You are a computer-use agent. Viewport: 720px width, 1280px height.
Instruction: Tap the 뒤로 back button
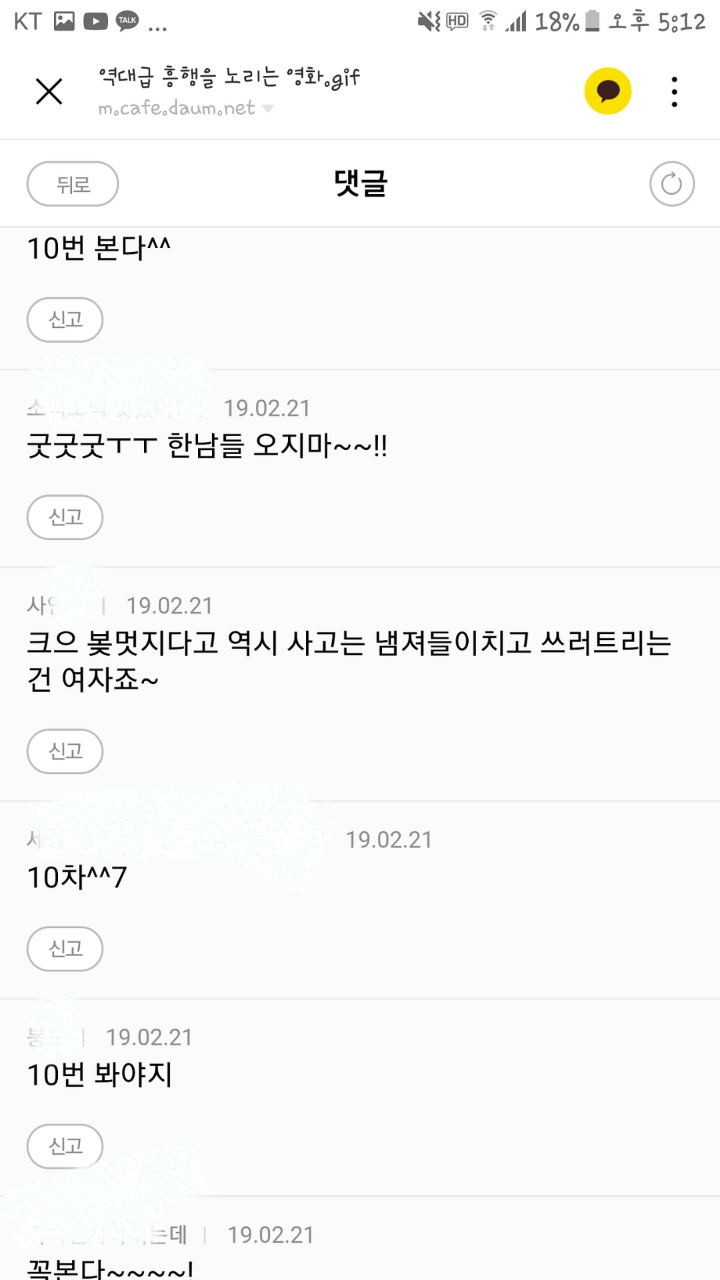(72, 184)
